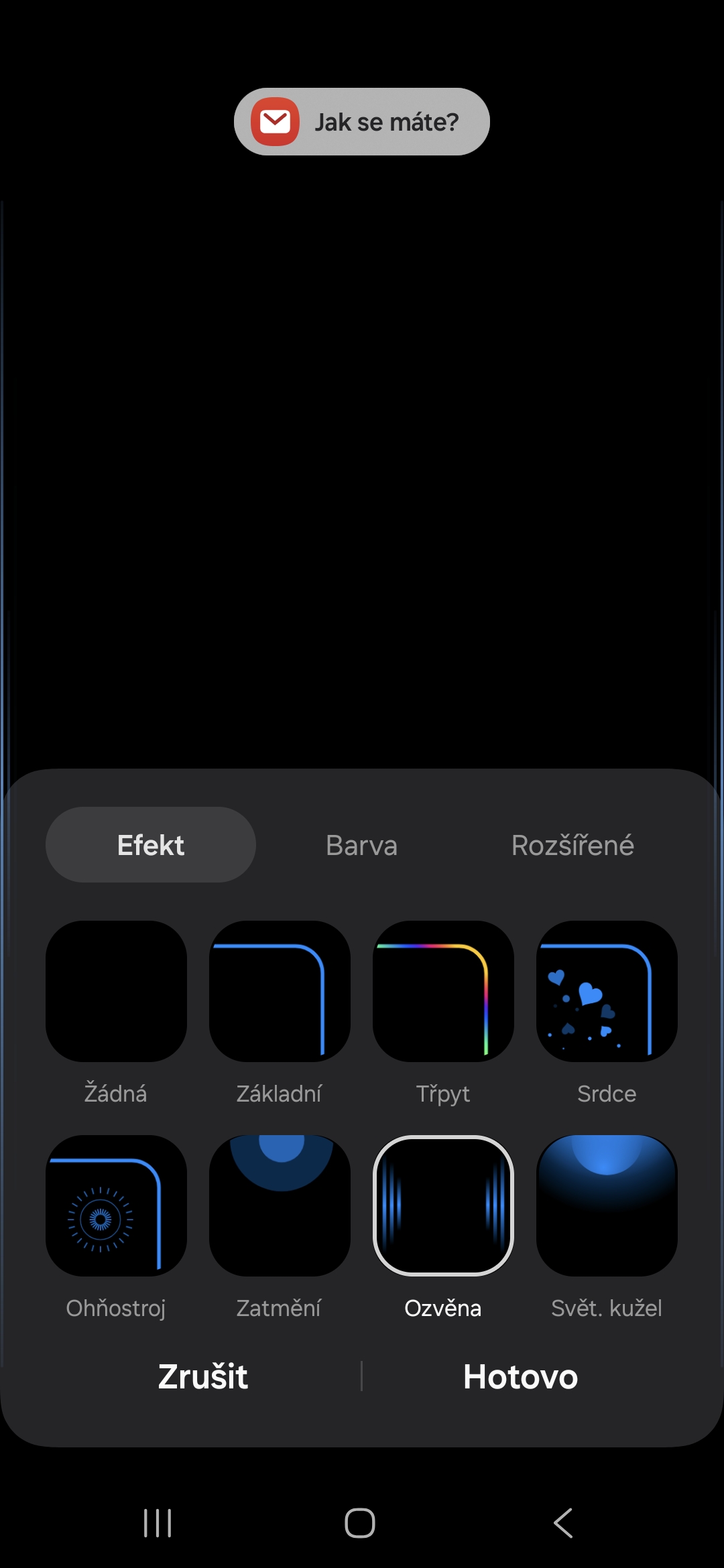
Task: Go back with the system back arrow
Action: coord(563,1523)
